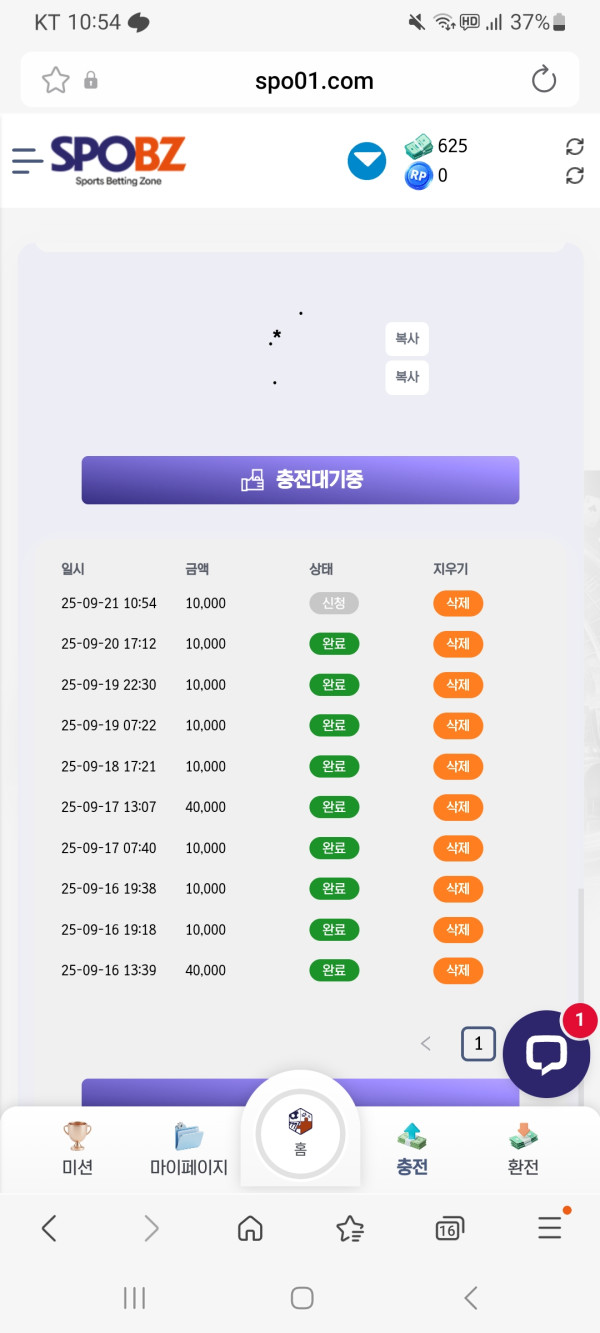
Task: Open the live chat bubble
Action: [x=546, y=1054]
